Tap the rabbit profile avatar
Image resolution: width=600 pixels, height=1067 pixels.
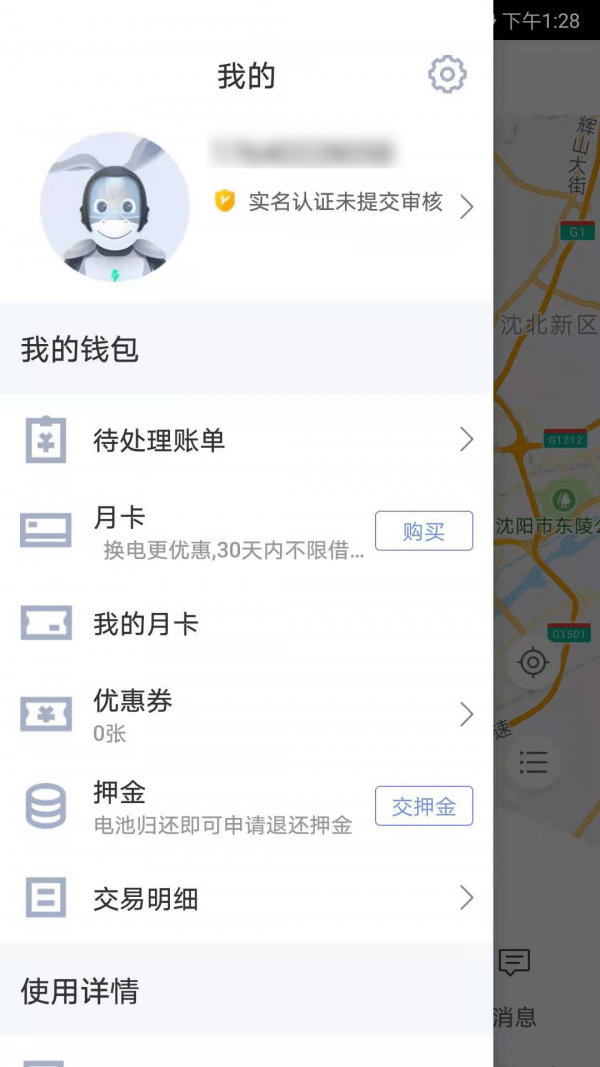click(115, 207)
